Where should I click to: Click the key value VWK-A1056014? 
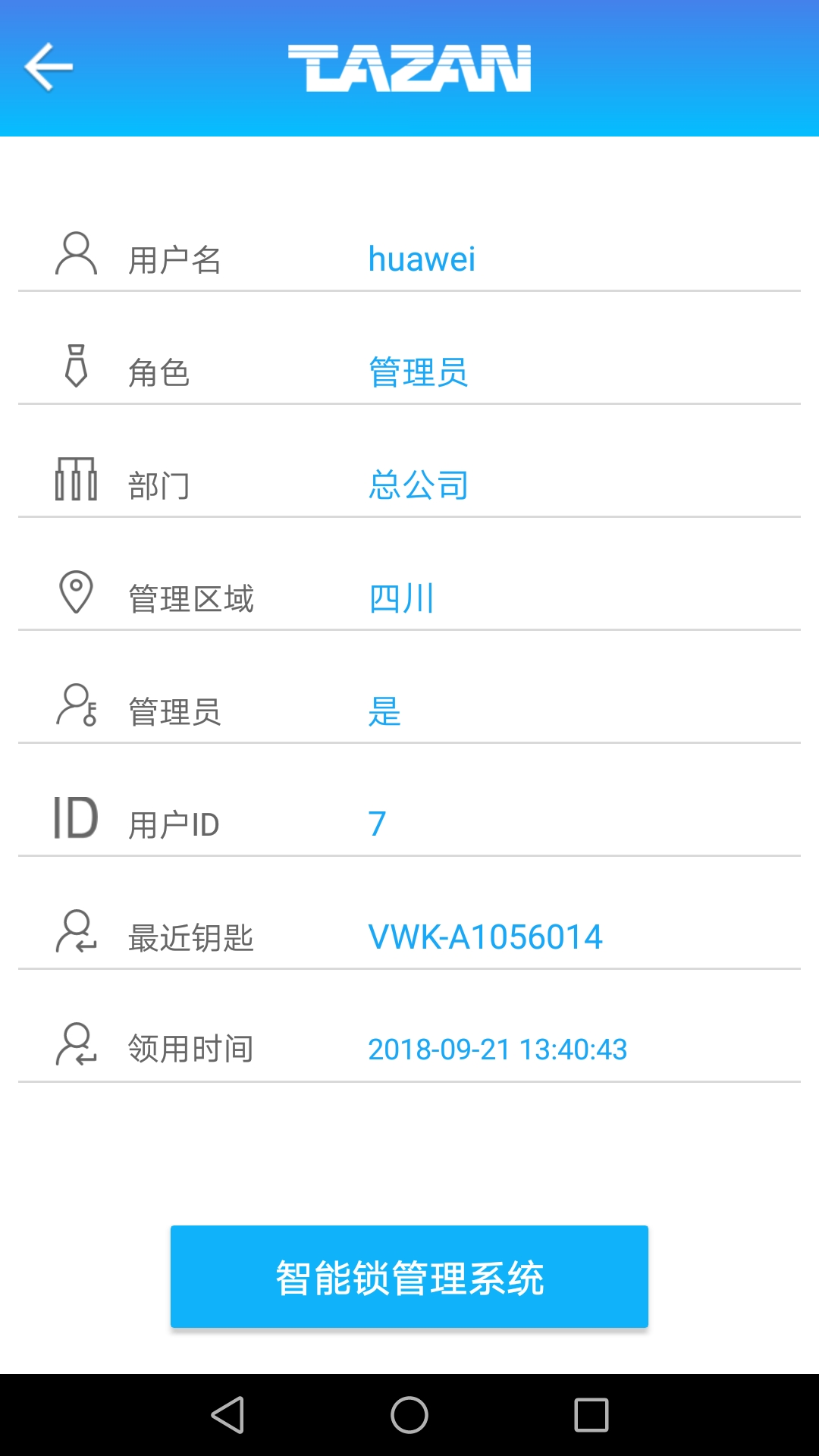pyautogui.click(x=484, y=937)
